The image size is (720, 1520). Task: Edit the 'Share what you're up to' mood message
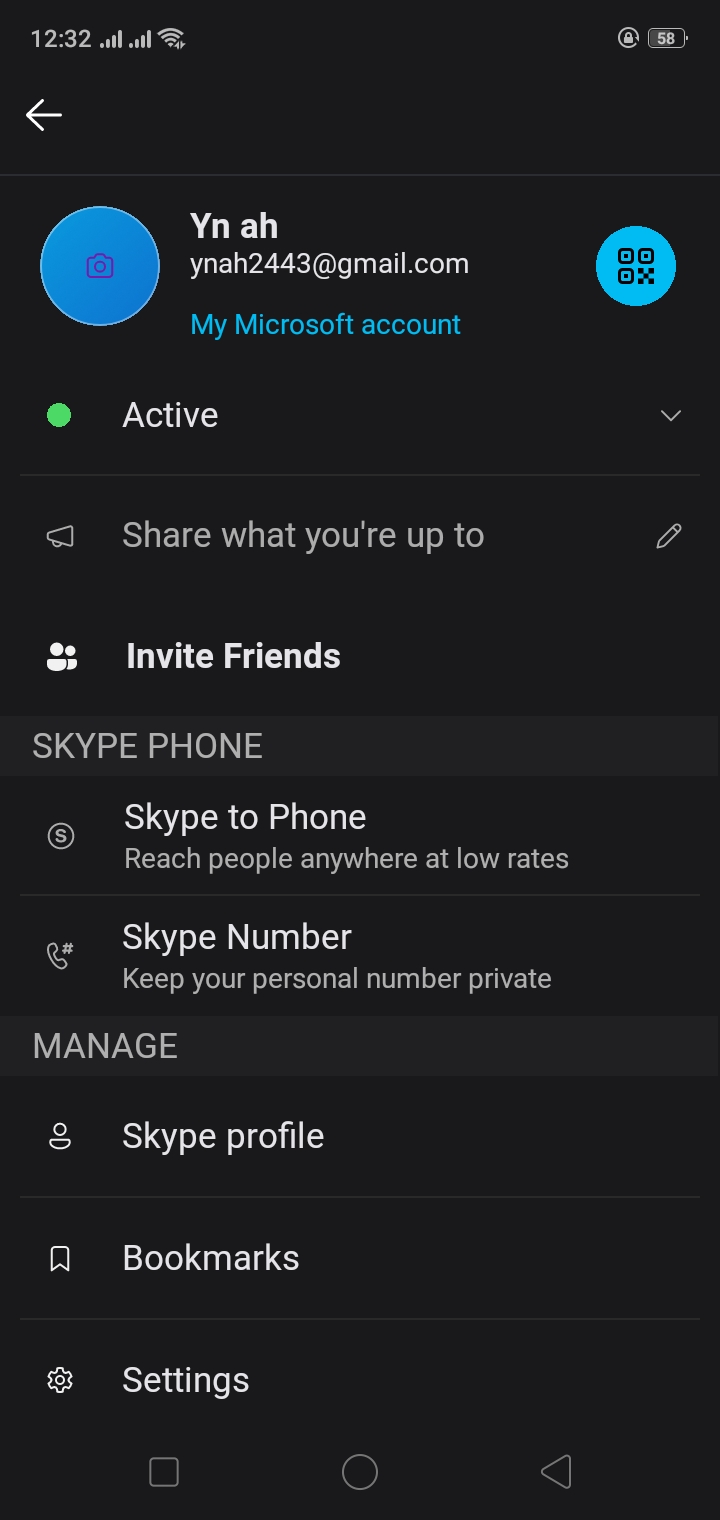[360, 536]
